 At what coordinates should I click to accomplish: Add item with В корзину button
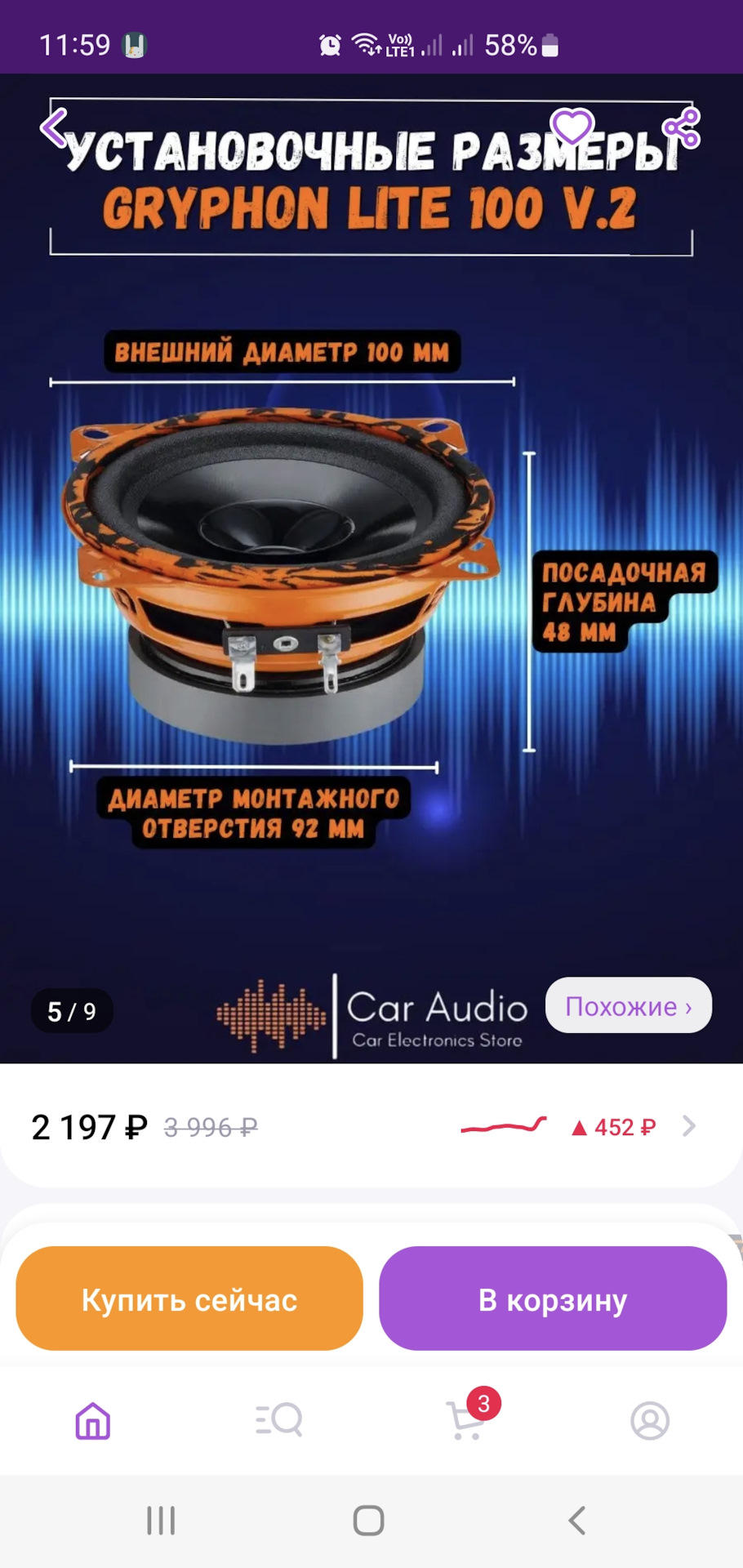553,1299
